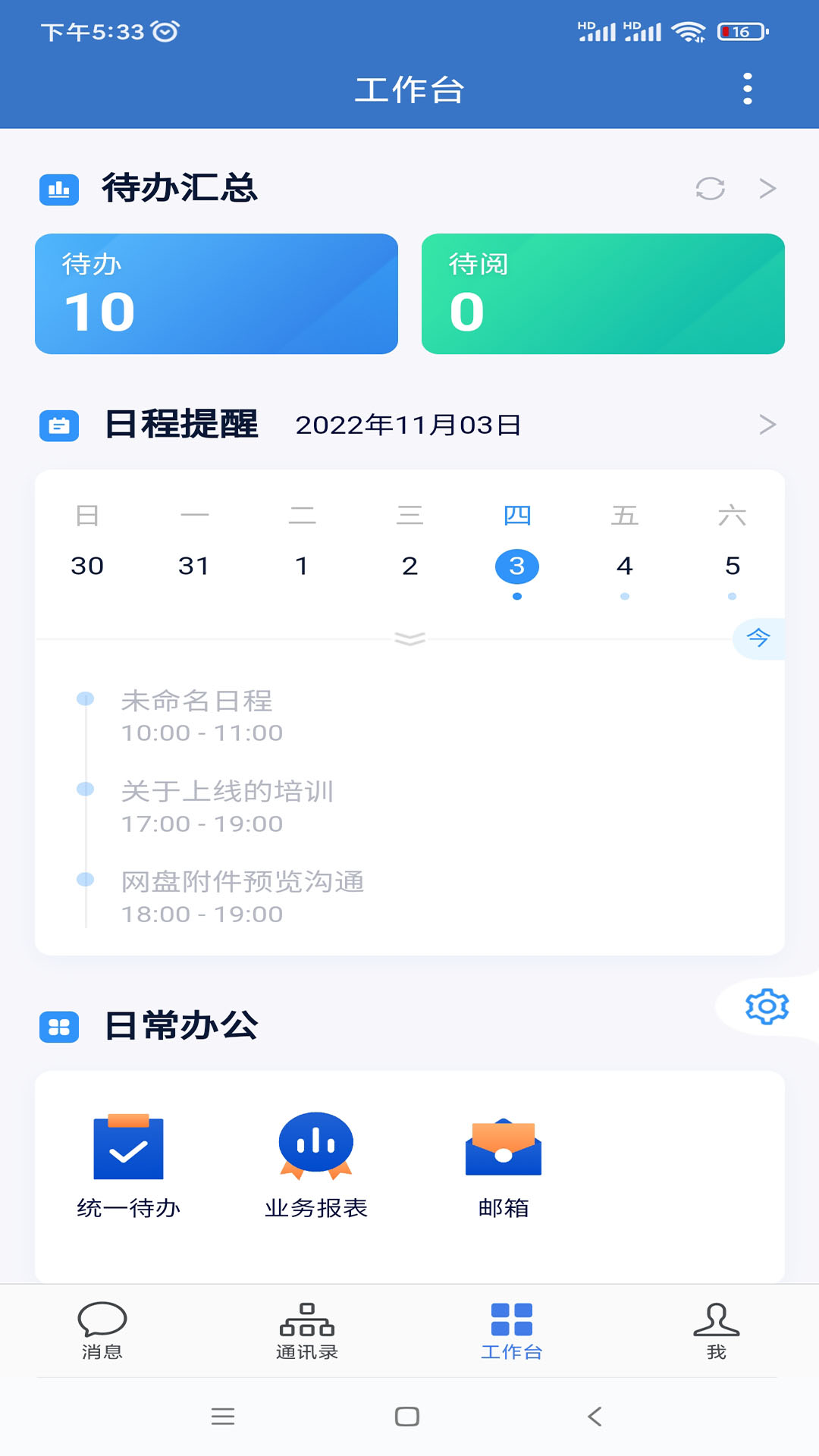This screenshot has height=1456, width=819.
Task: Select the 日常办公 grid icon
Action: pos(59,1028)
